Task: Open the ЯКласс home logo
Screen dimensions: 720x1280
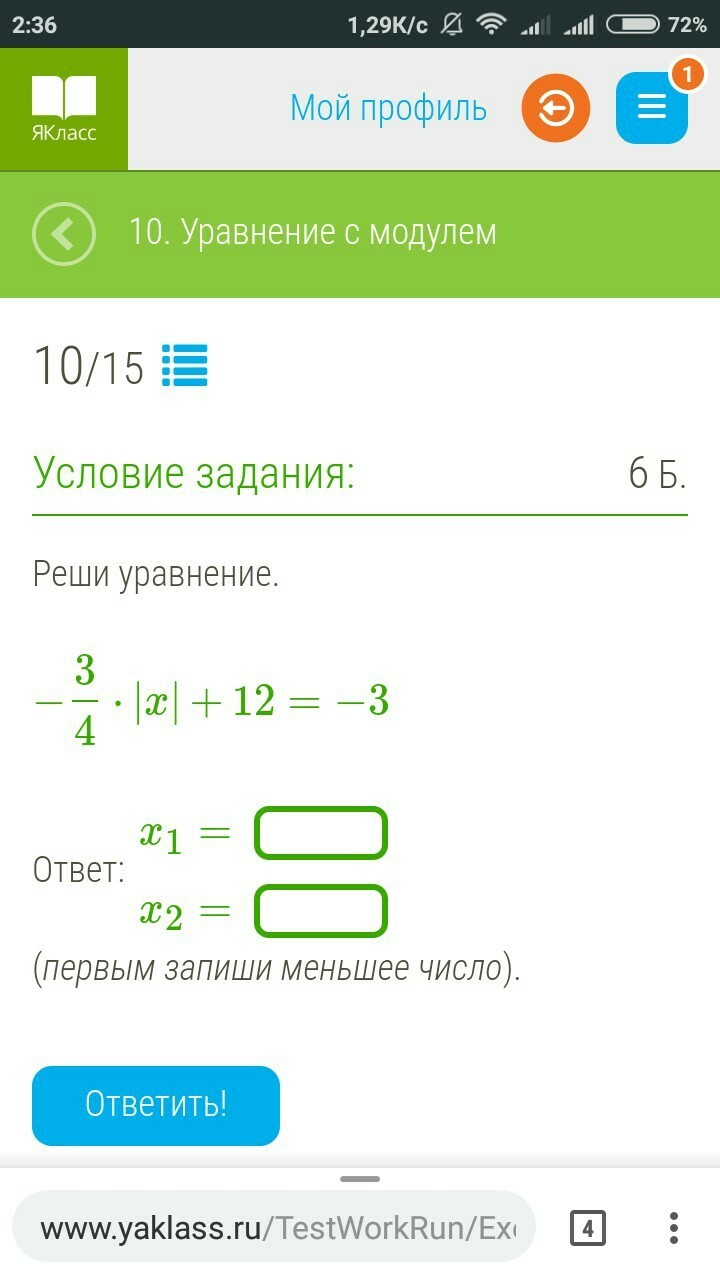Action: (x=64, y=109)
